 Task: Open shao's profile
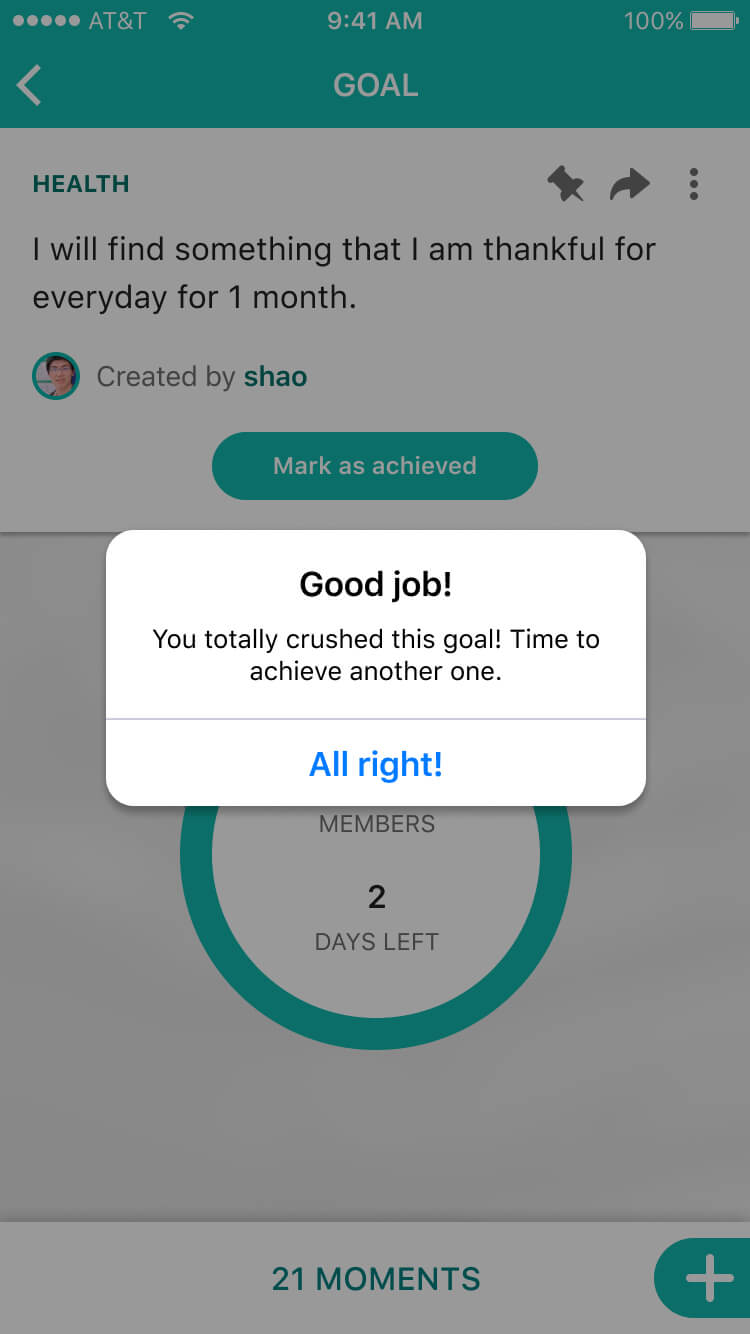[x=274, y=377]
